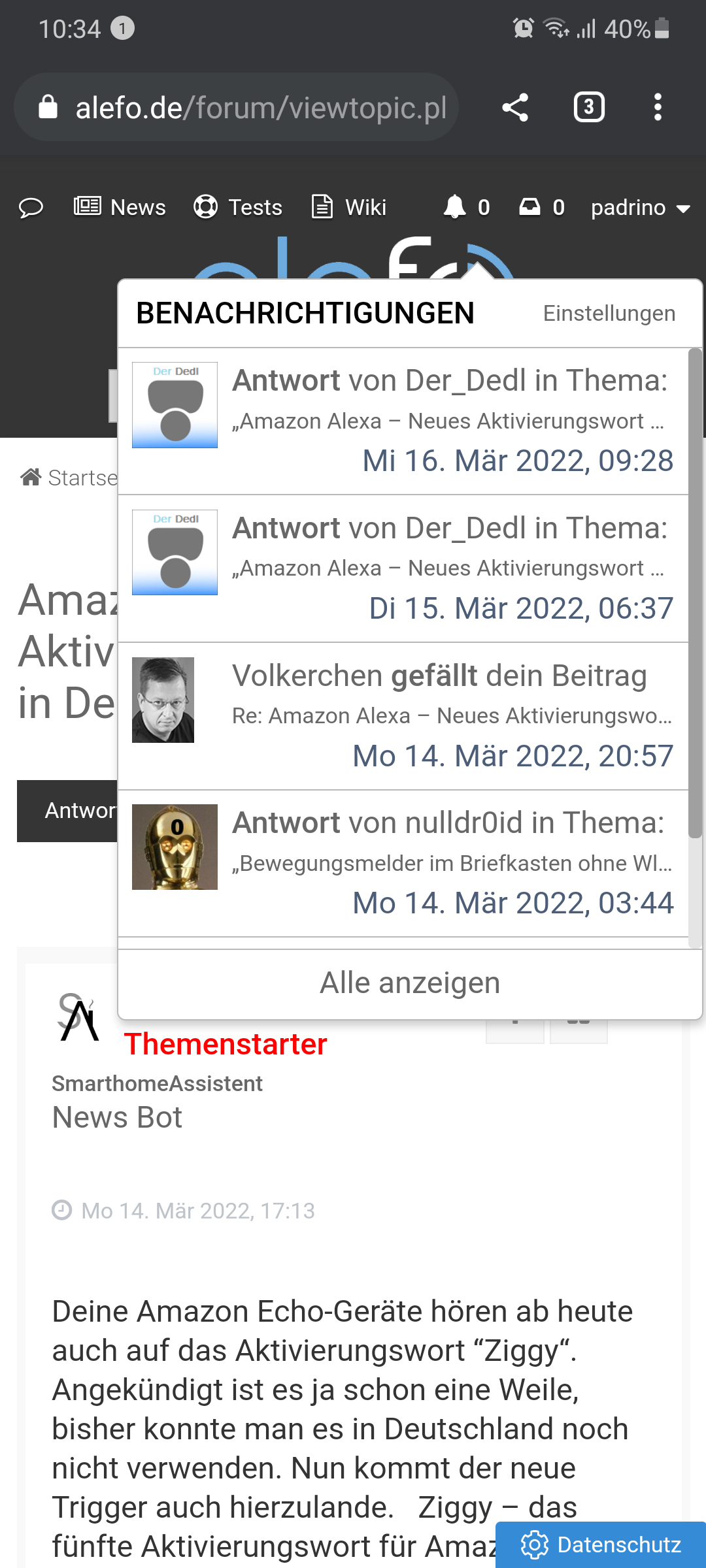
Task: Open notification Einstellungen
Action: [x=609, y=314]
